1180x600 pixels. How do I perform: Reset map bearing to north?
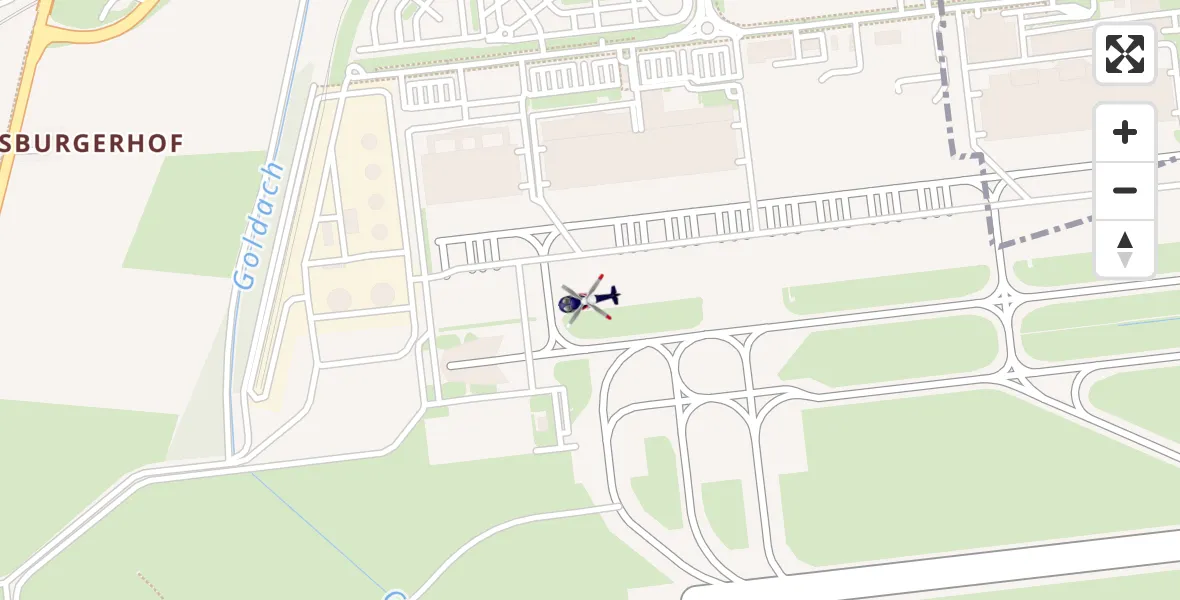1125,249
